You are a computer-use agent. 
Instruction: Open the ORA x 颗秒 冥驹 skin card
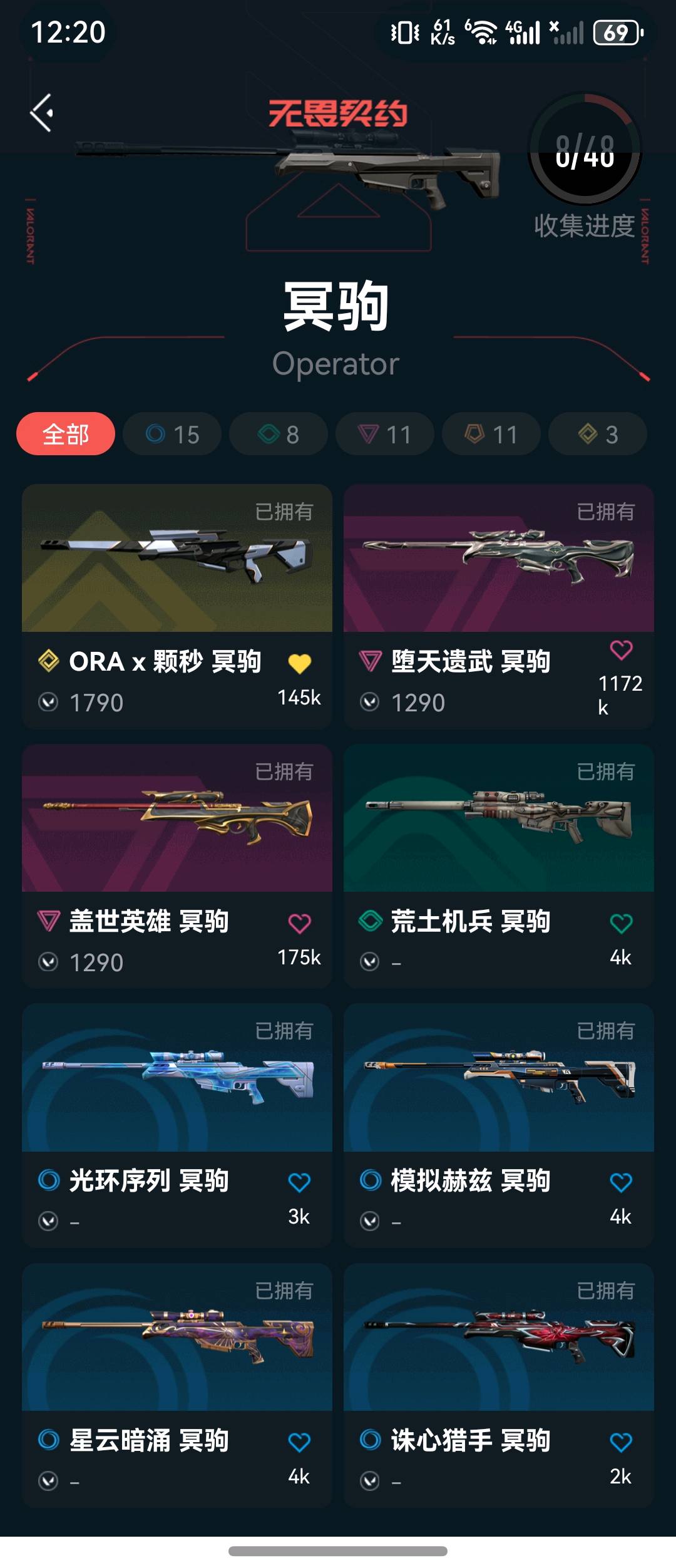pyautogui.click(x=177, y=559)
